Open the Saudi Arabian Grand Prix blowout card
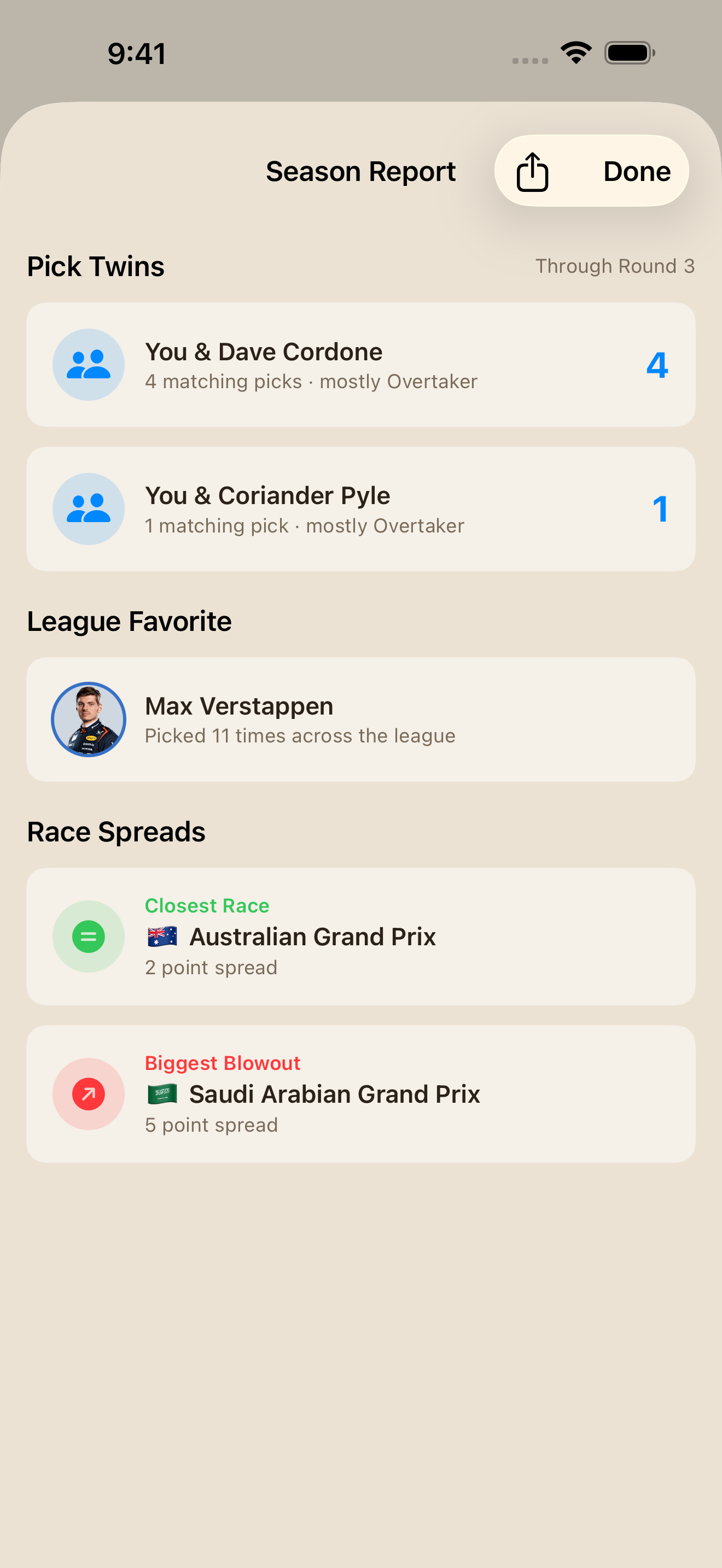 [x=360, y=1093]
